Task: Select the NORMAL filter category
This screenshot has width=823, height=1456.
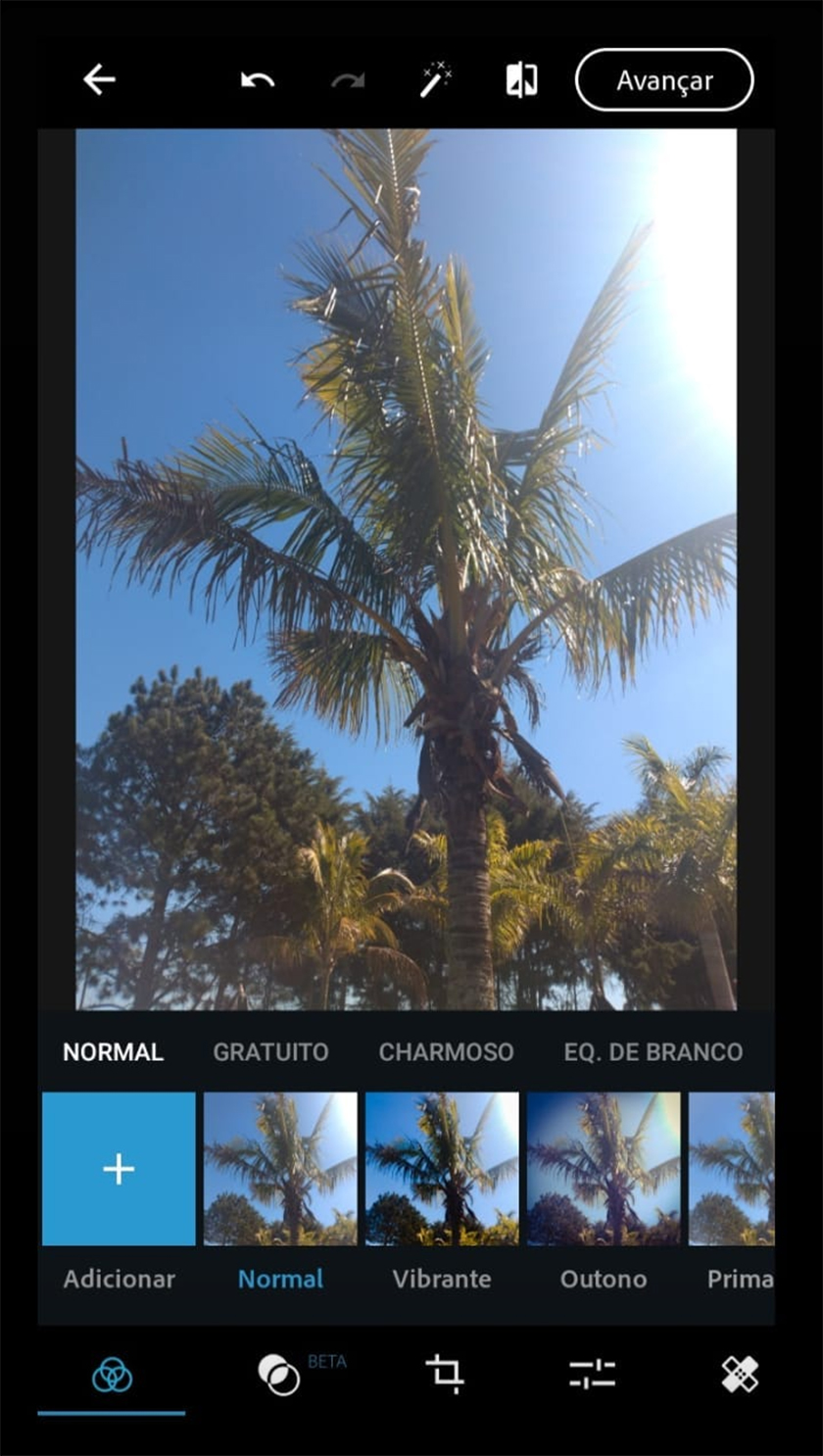Action: coord(113,1052)
